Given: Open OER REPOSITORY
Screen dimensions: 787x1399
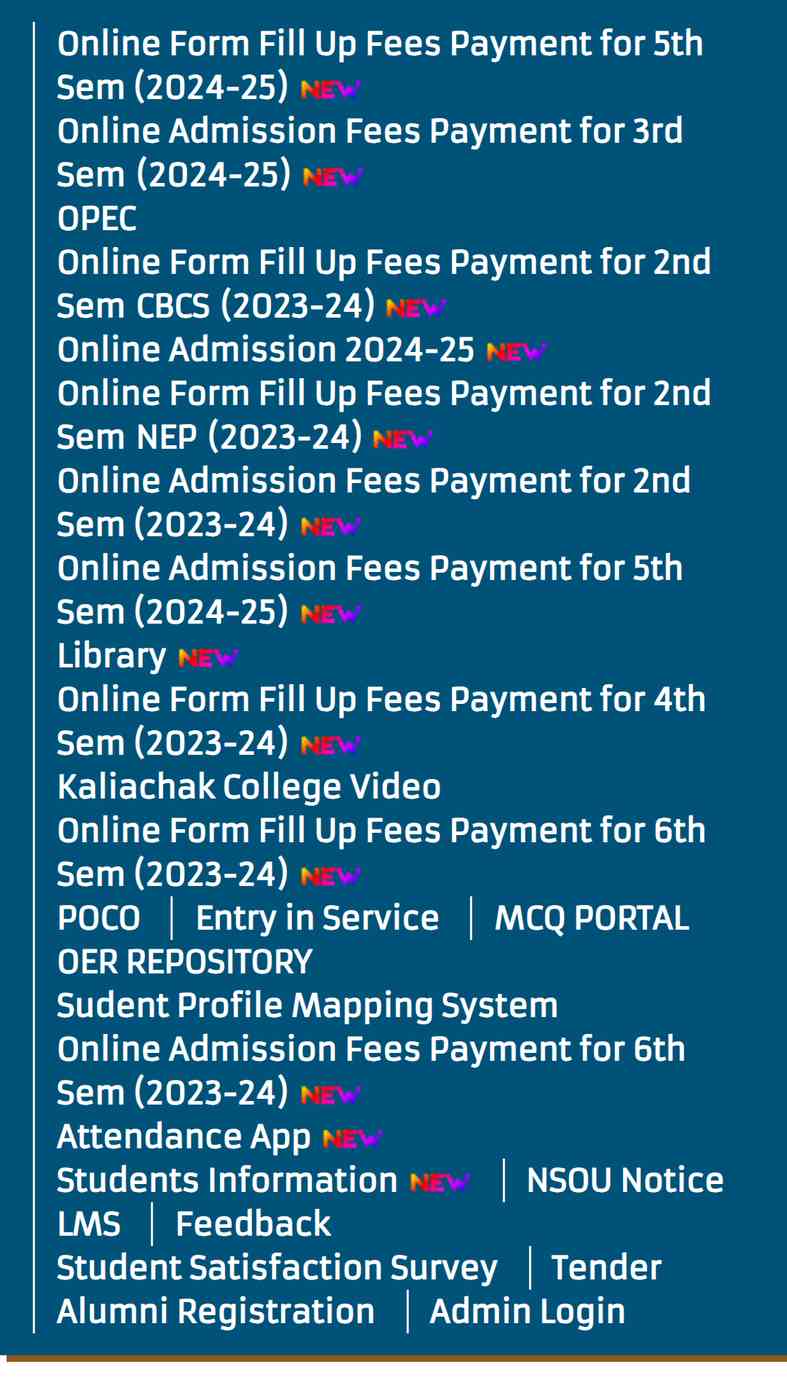Looking at the screenshot, I should pyautogui.click(x=184, y=962).
